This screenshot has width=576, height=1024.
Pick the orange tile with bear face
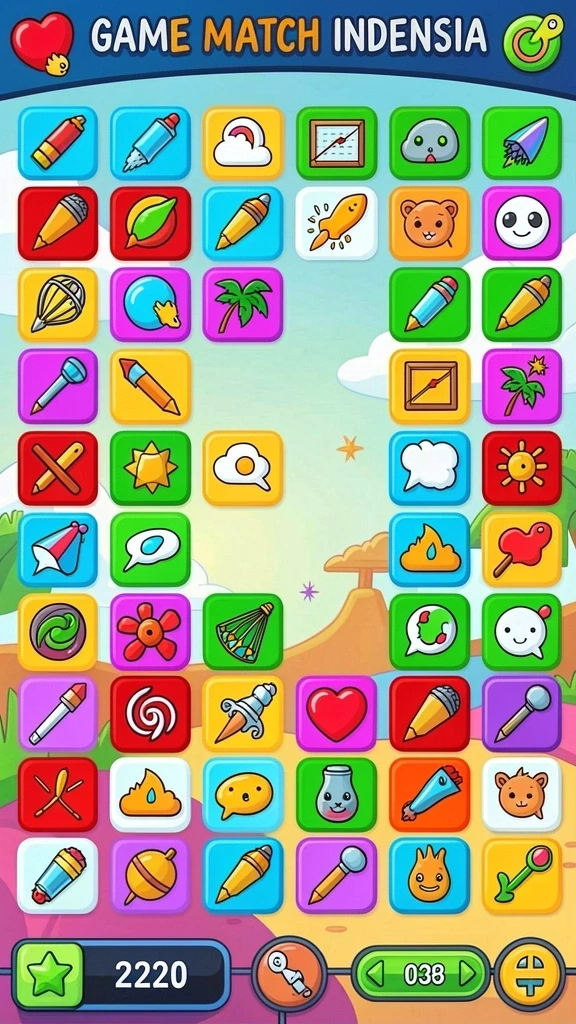pyautogui.click(x=430, y=223)
